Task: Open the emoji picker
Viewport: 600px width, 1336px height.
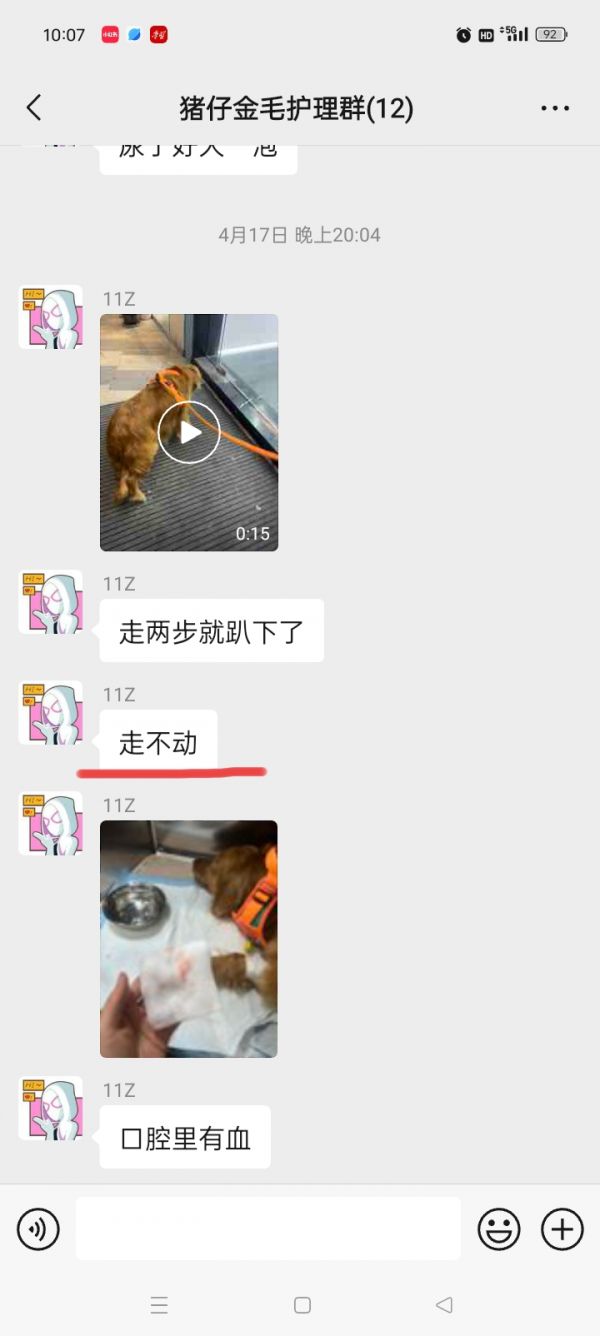Action: point(498,1228)
